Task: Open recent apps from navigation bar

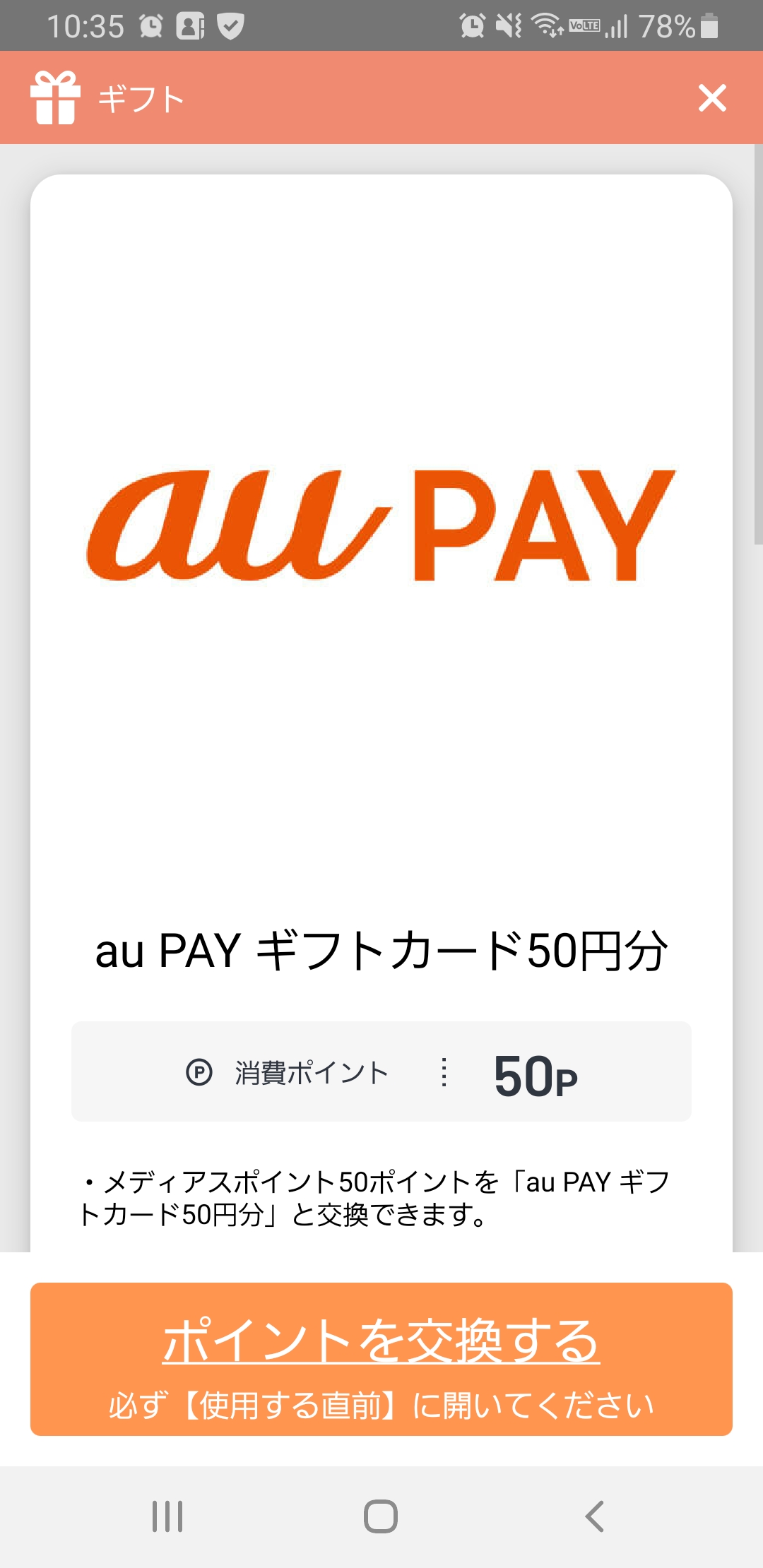Action: pos(167,1516)
